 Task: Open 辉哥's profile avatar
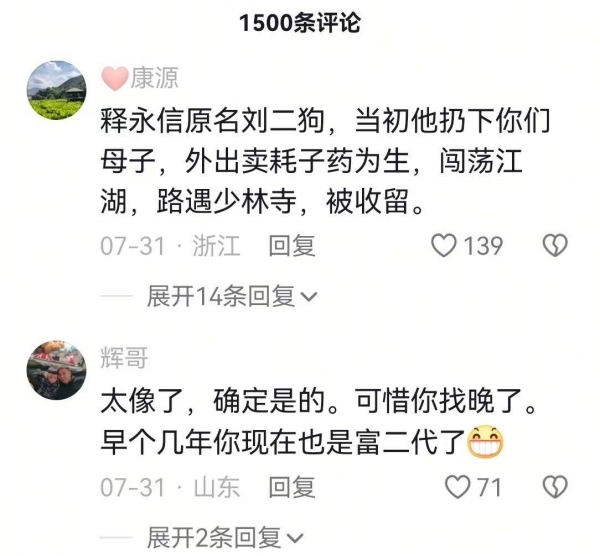pyautogui.click(x=55, y=370)
